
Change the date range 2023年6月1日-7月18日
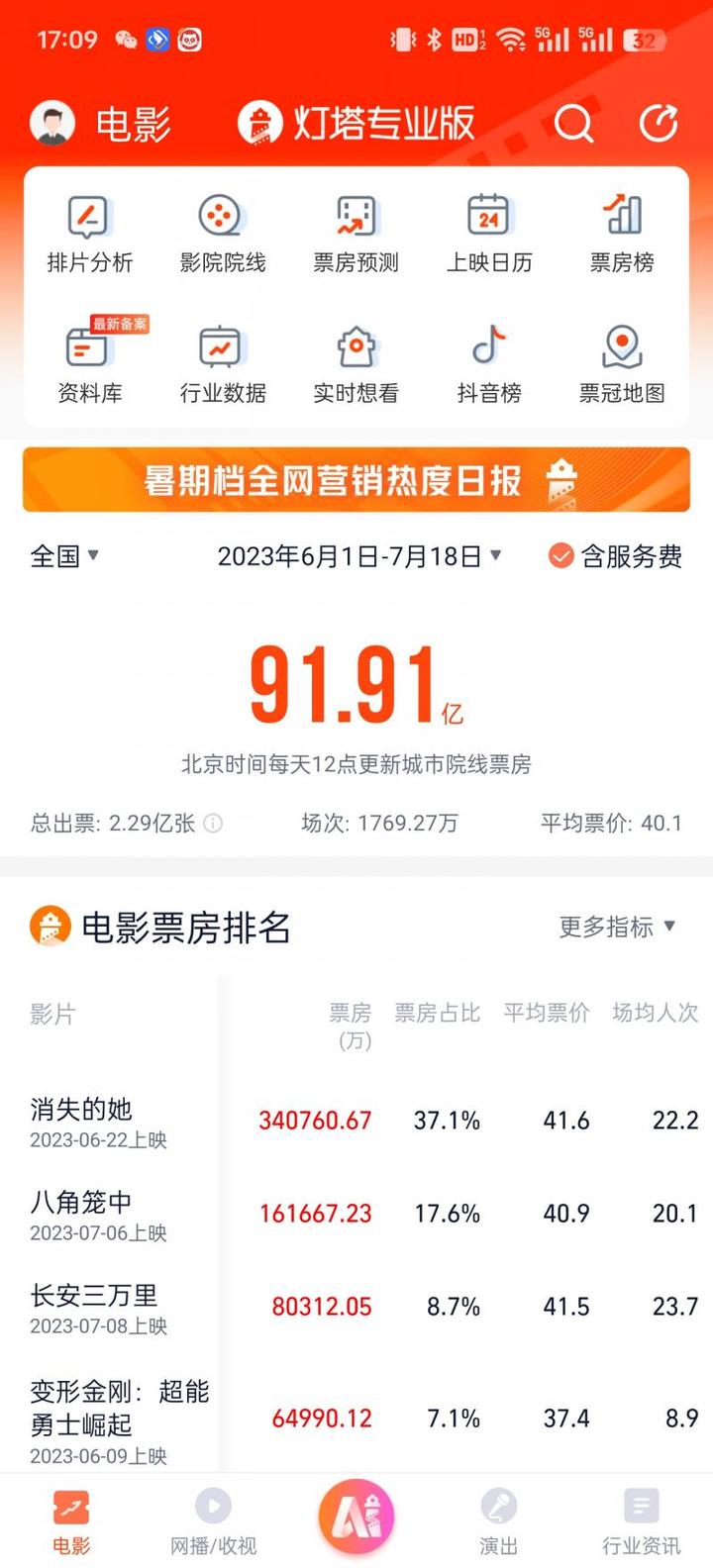click(x=358, y=556)
